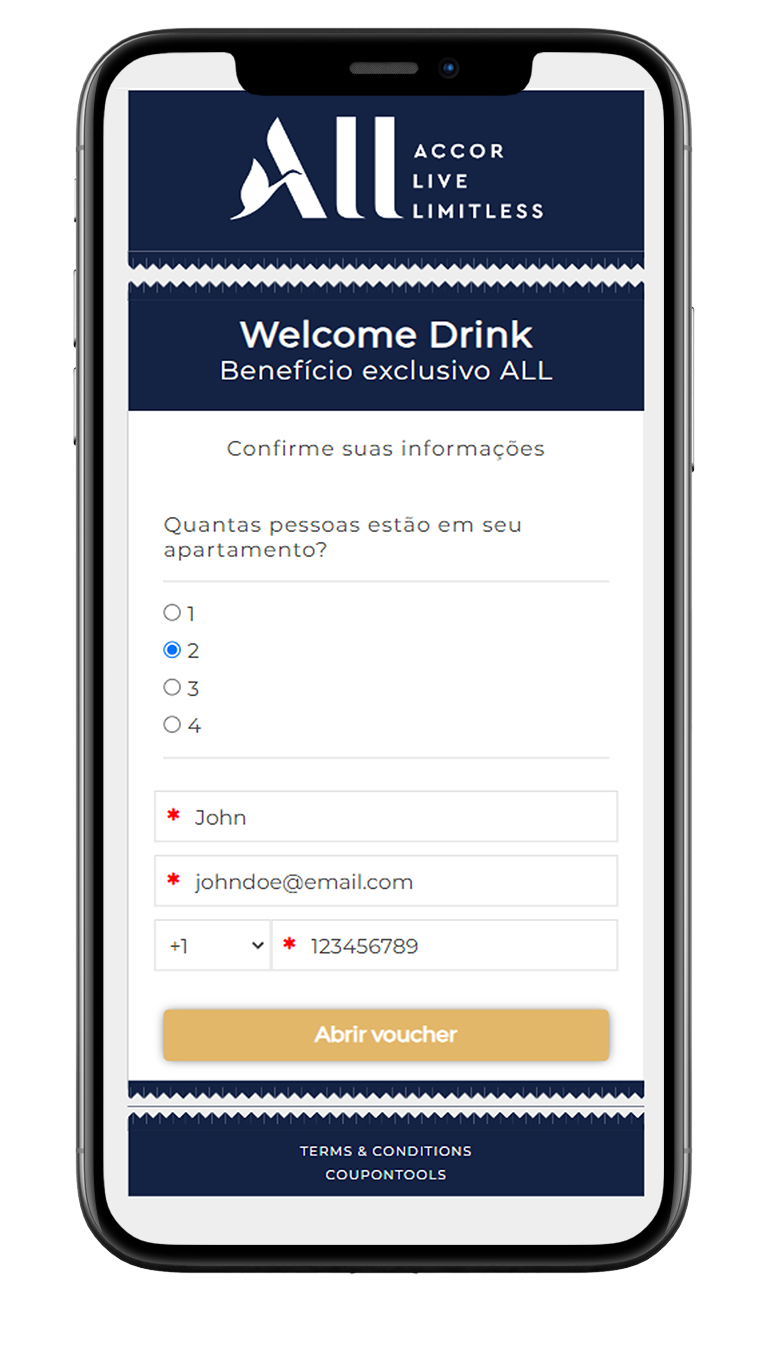Tap the Abrir voucher button
Image resolution: width=780 pixels, height=1348 pixels.
point(386,1034)
